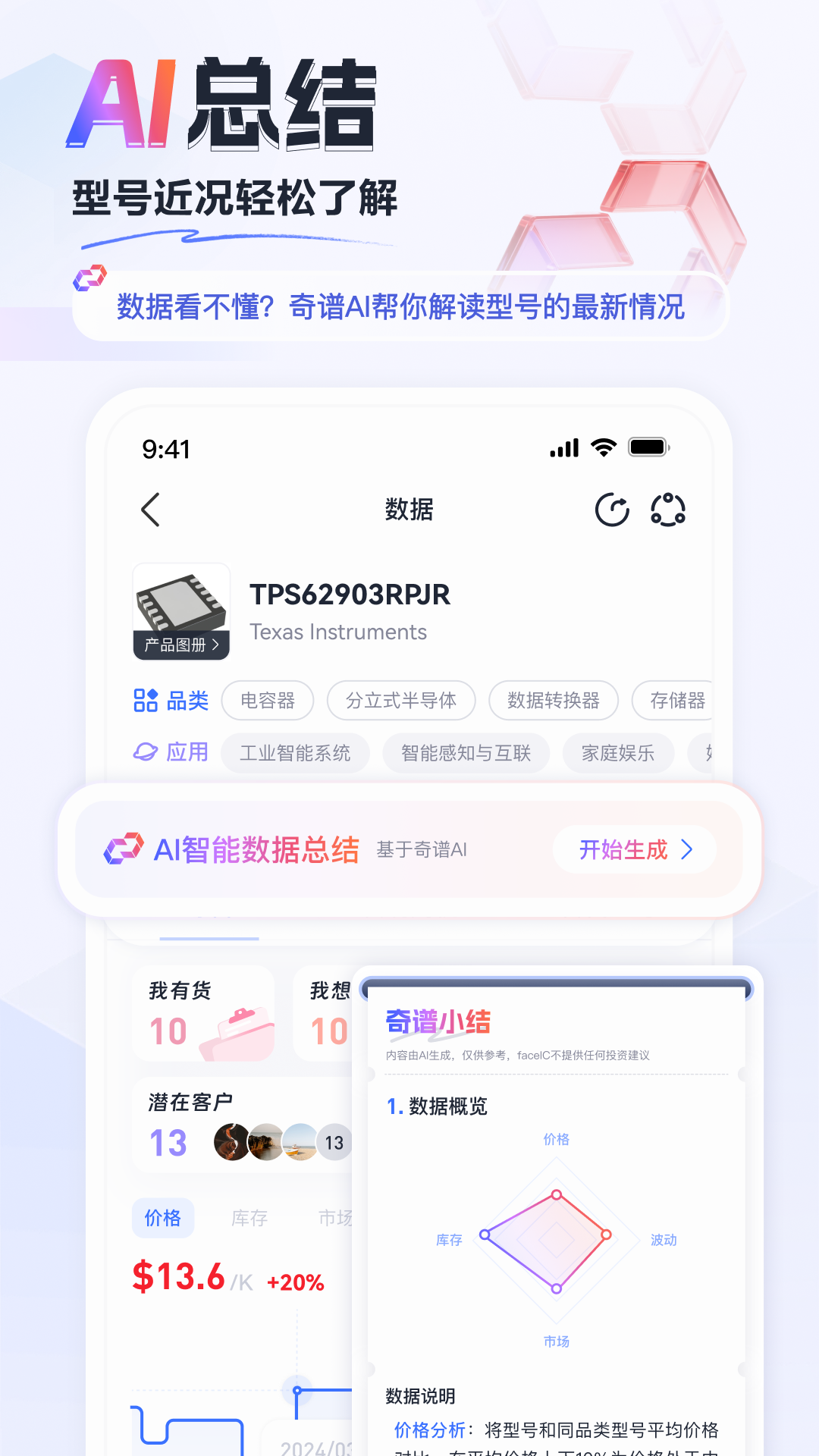Tap the refresh icon in the top bar
Viewport: 819px width, 1456px height.
(x=613, y=510)
